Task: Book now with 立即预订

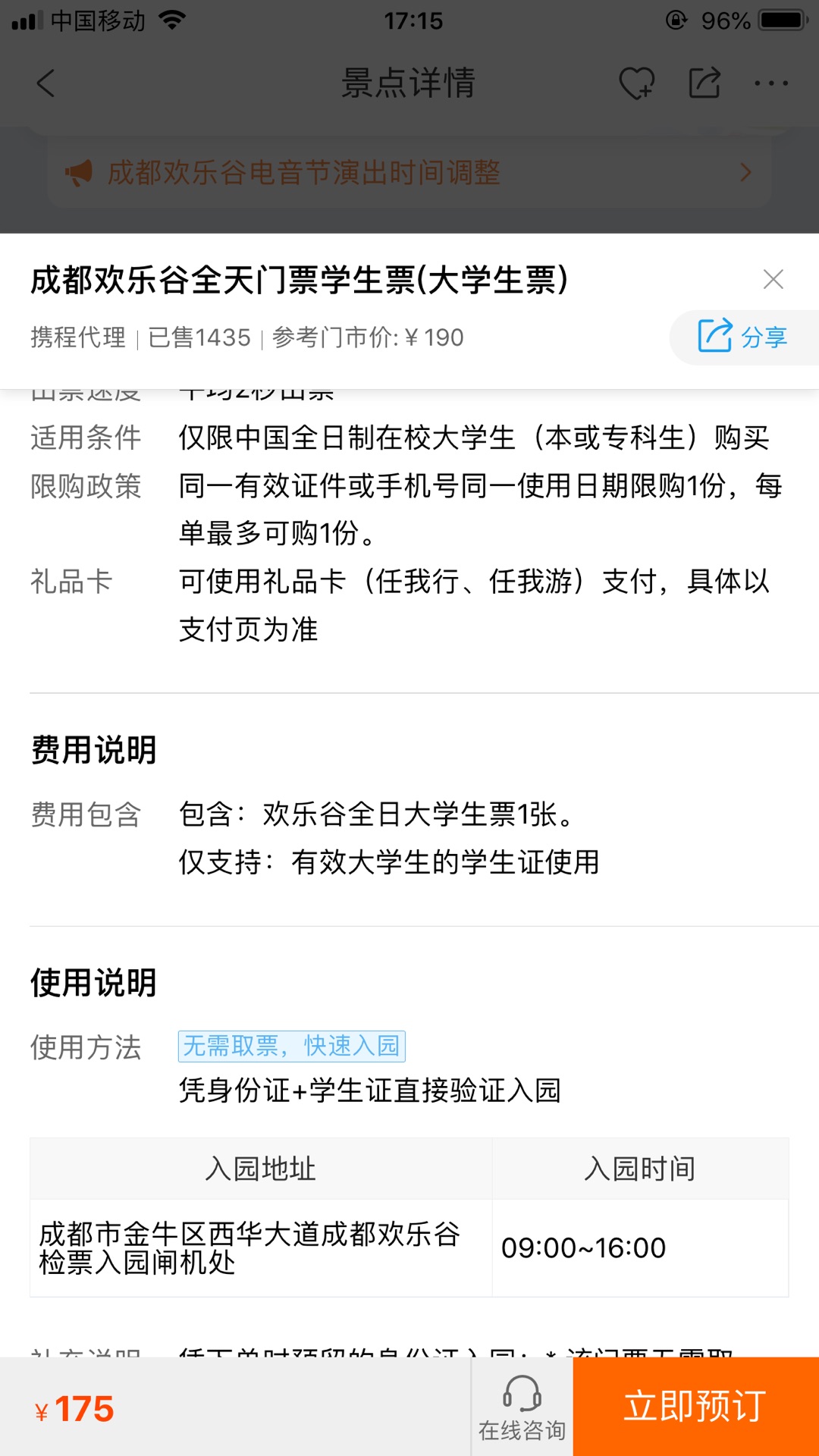Action: pos(695,1406)
